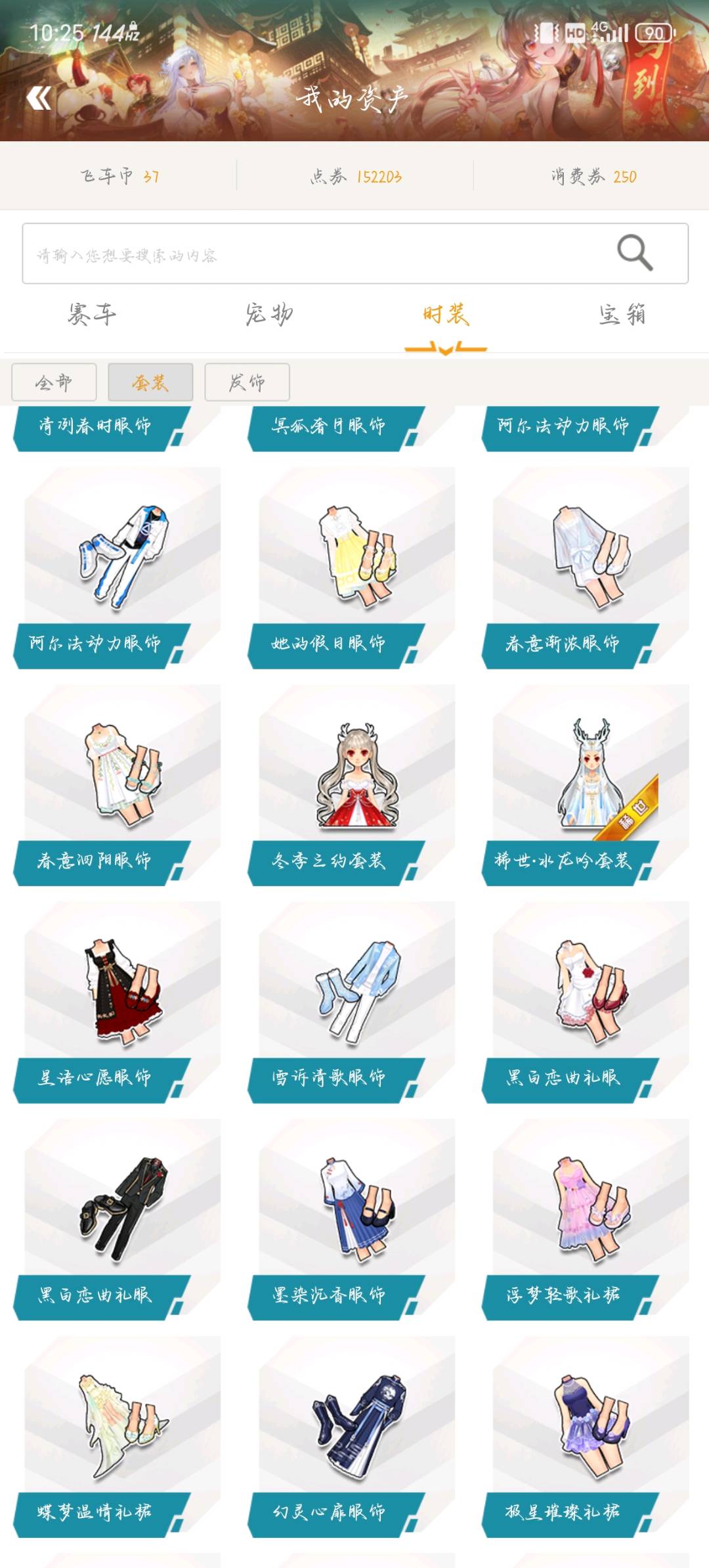This screenshot has height=1568, width=709.
Task: Open the 宝箱 tab
Action: tap(622, 315)
